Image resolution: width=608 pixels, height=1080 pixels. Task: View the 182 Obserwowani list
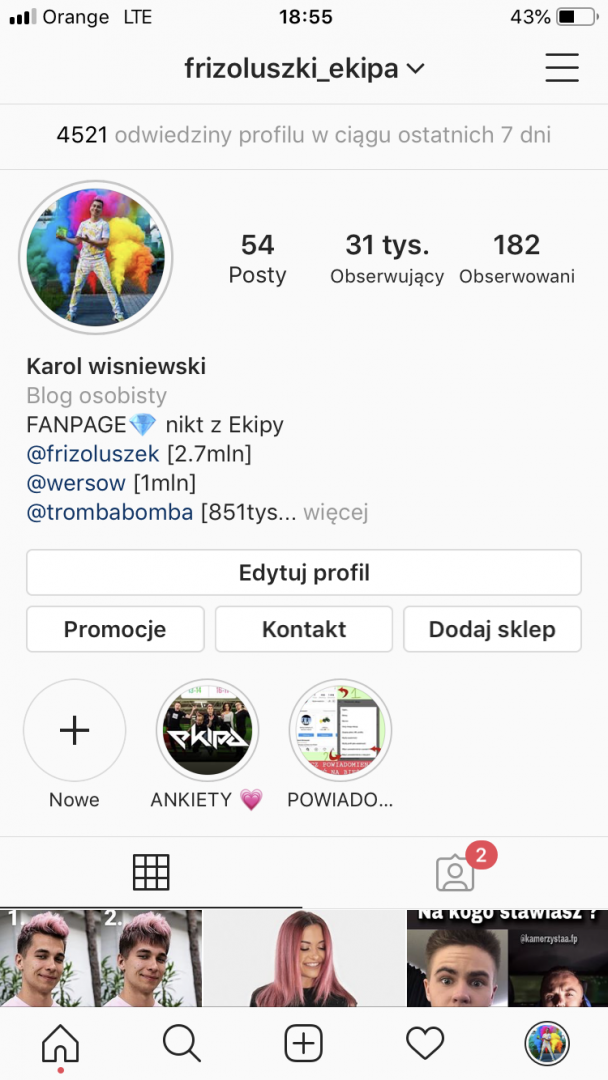(517, 258)
